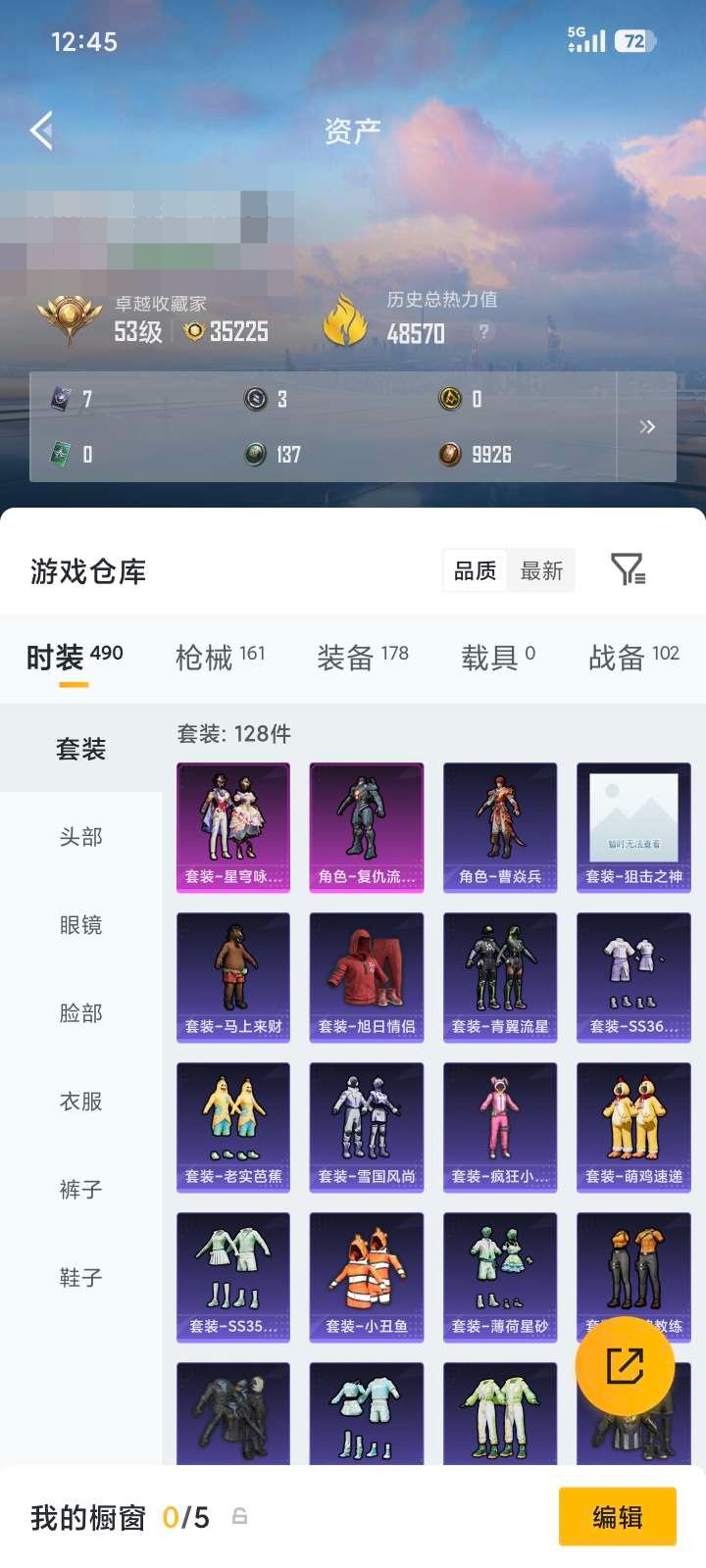This screenshot has width=706, height=1568.
Task: Expand the currency panel with double arrow
Action: point(646,427)
